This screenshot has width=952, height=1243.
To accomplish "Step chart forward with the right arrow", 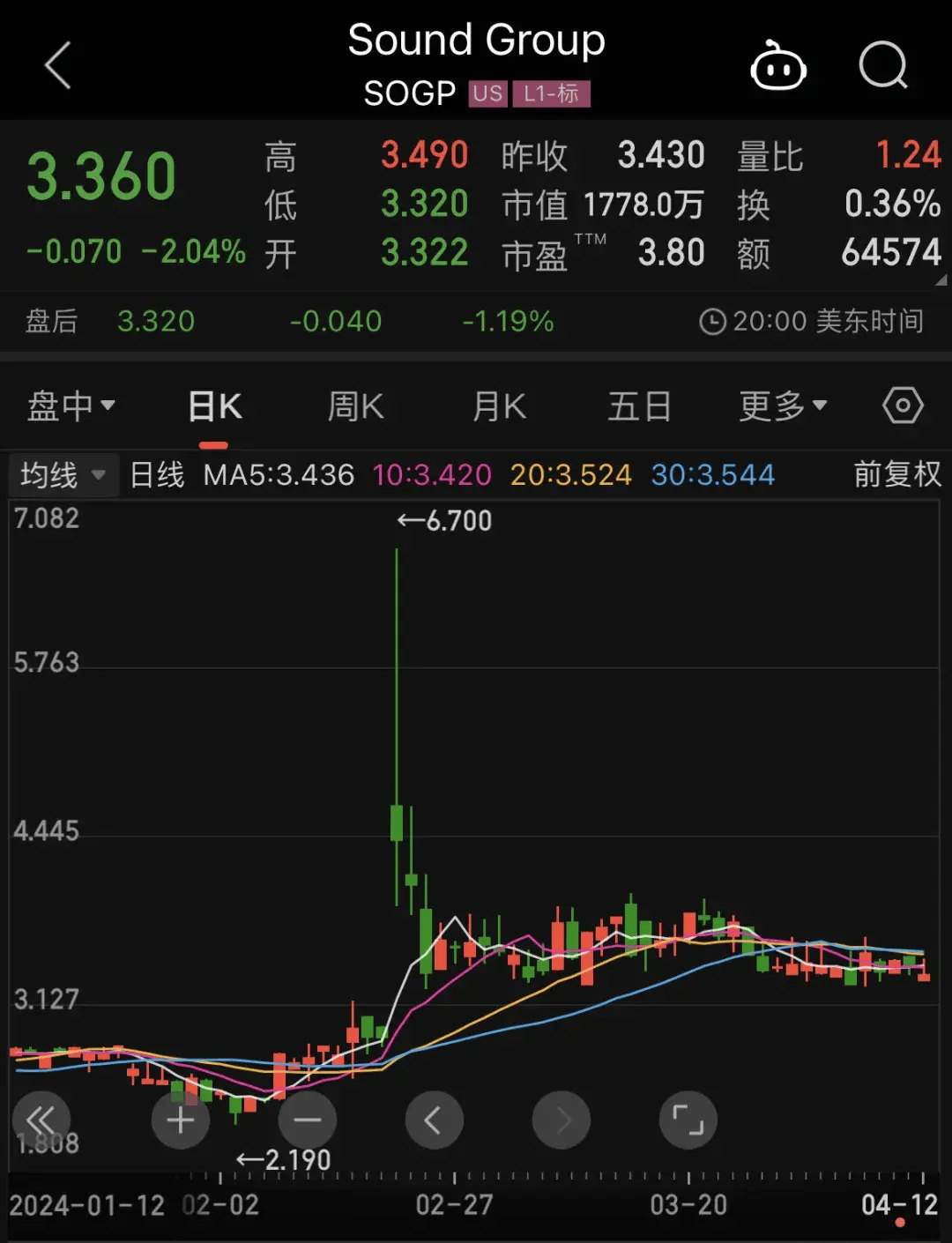I will point(561,1120).
